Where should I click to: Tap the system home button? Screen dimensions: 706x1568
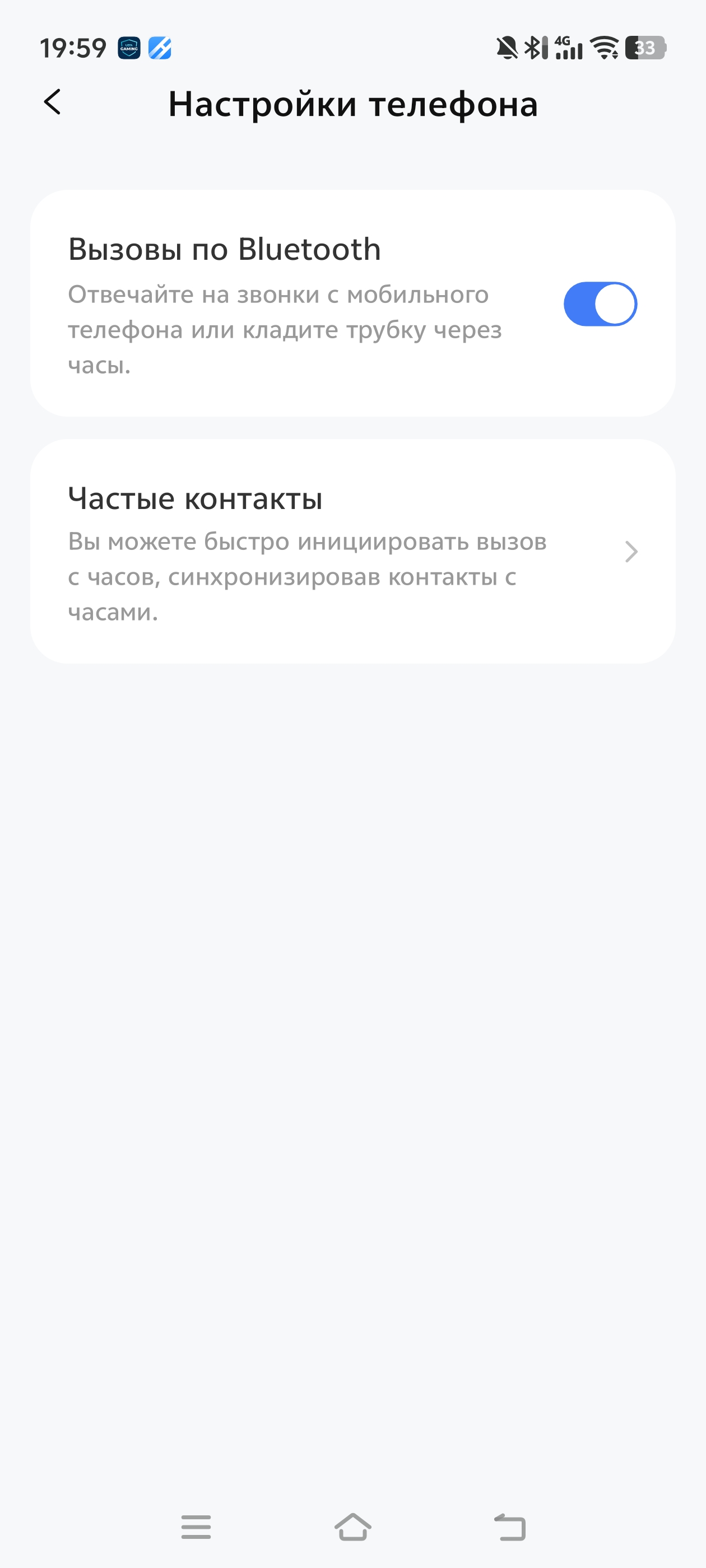[x=352, y=1527]
